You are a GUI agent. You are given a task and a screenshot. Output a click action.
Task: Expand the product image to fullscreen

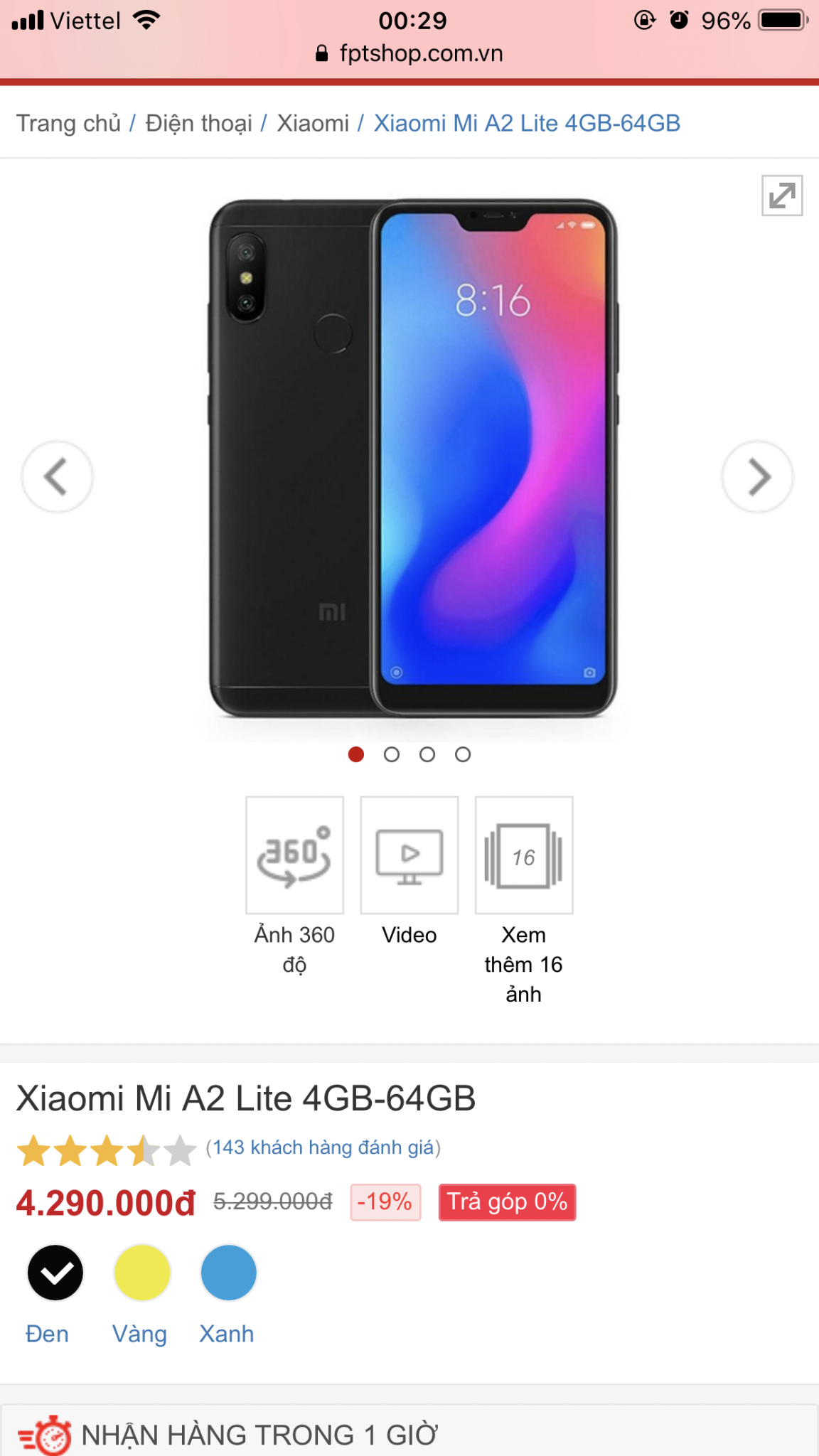coord(782,196)
